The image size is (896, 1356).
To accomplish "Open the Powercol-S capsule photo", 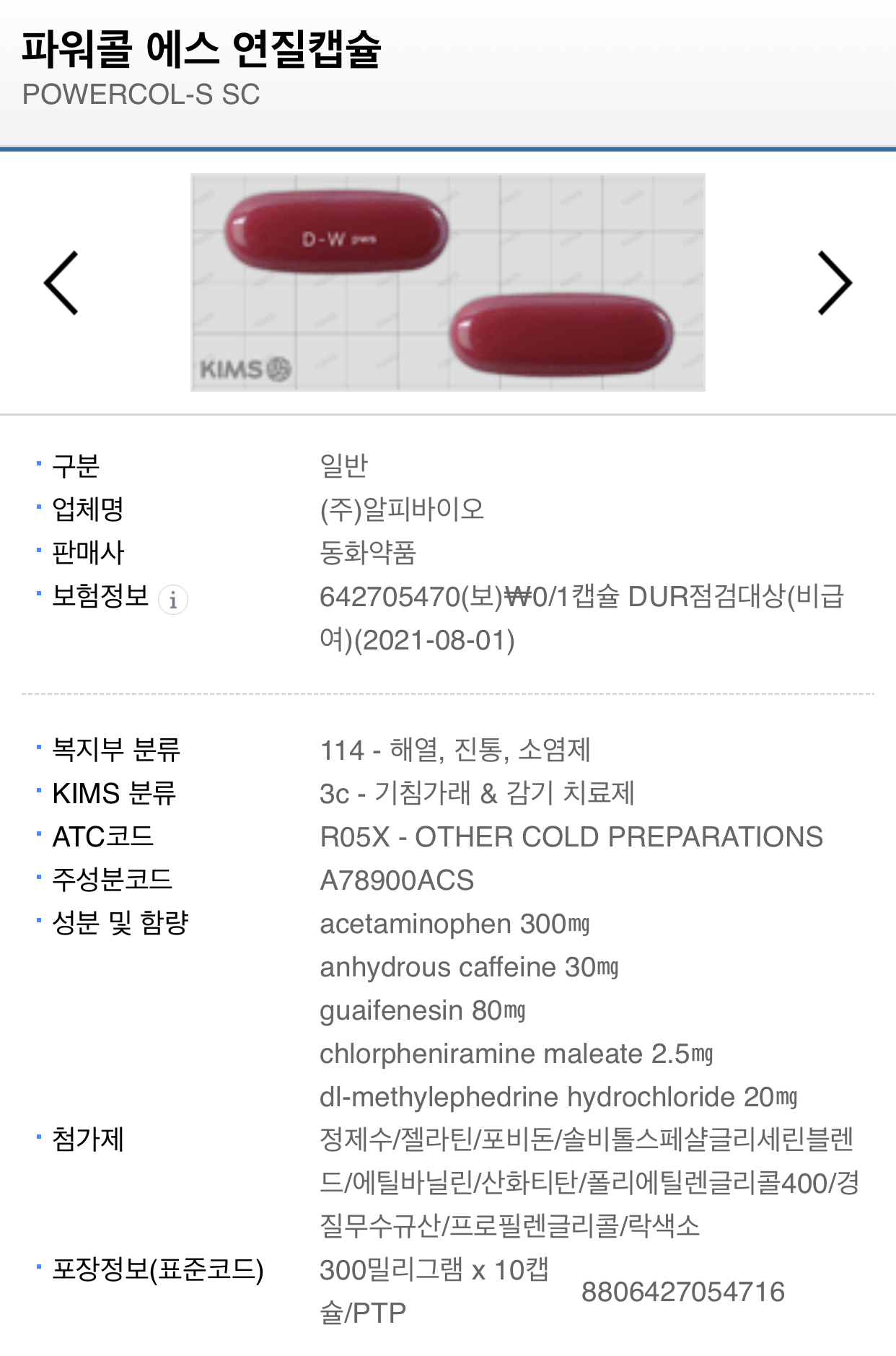I will pos(447,283).
